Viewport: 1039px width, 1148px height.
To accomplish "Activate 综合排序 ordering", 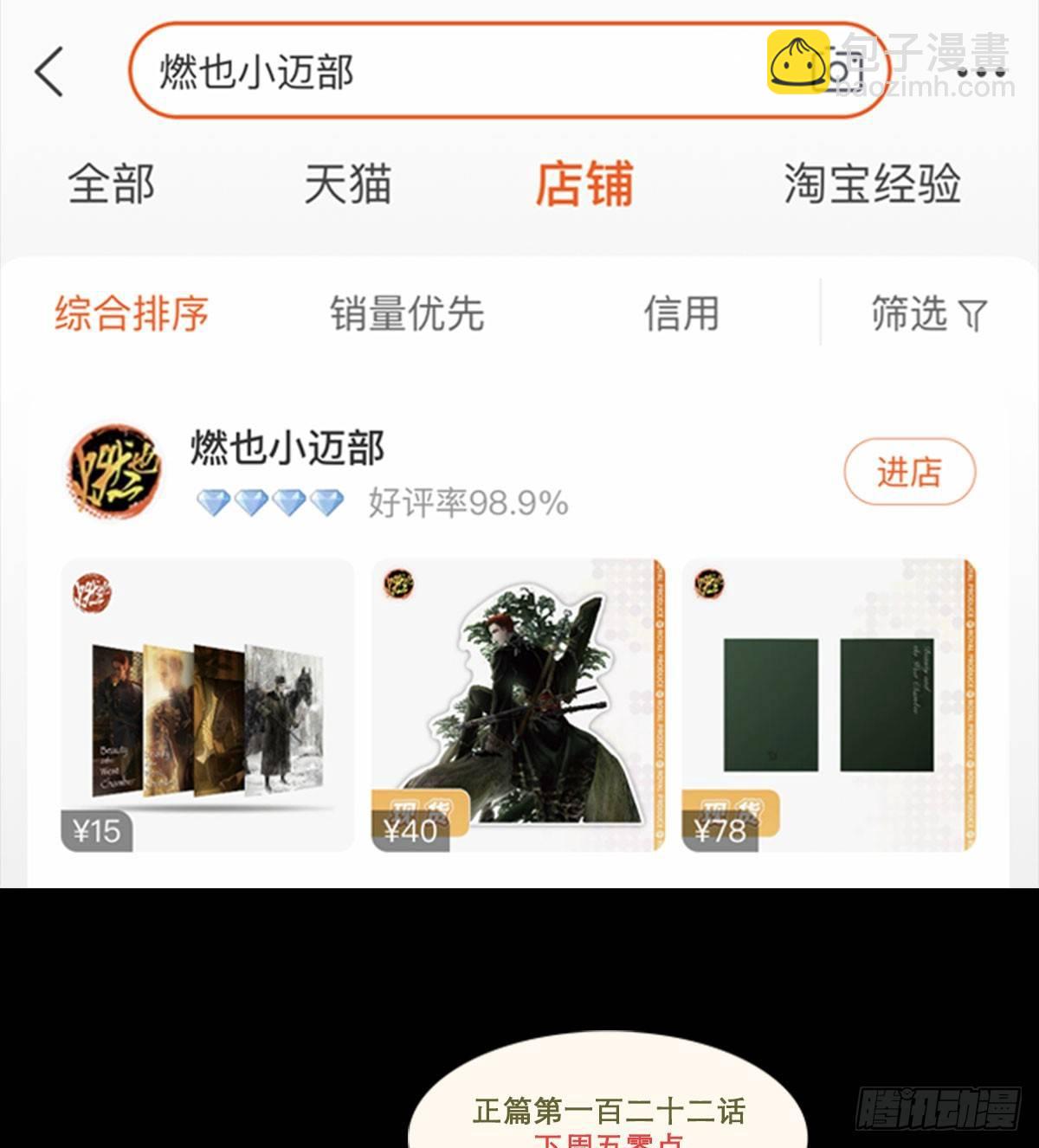I will point(132,314).
